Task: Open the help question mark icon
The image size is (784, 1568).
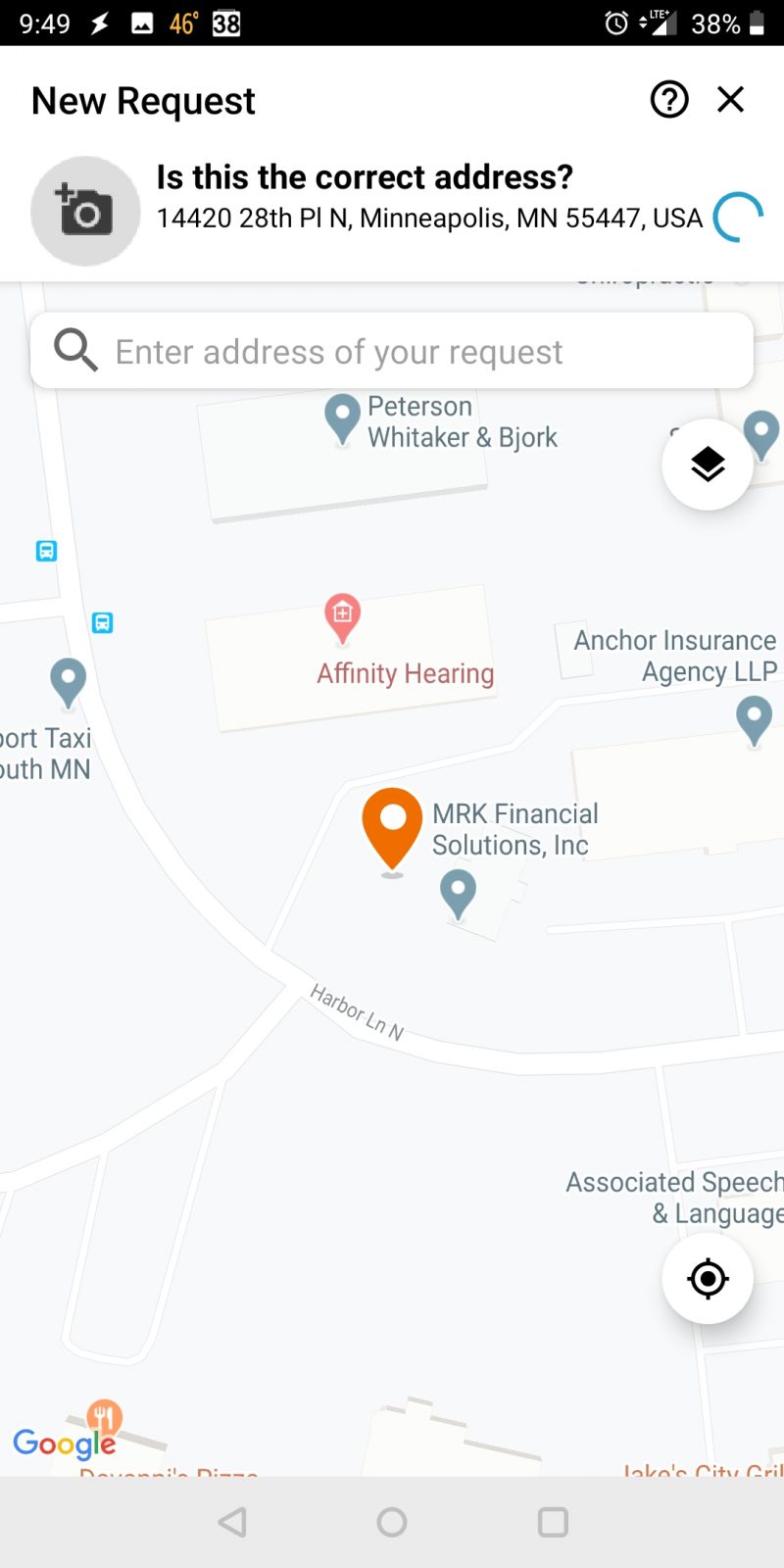Action: (x=669, y=99)
